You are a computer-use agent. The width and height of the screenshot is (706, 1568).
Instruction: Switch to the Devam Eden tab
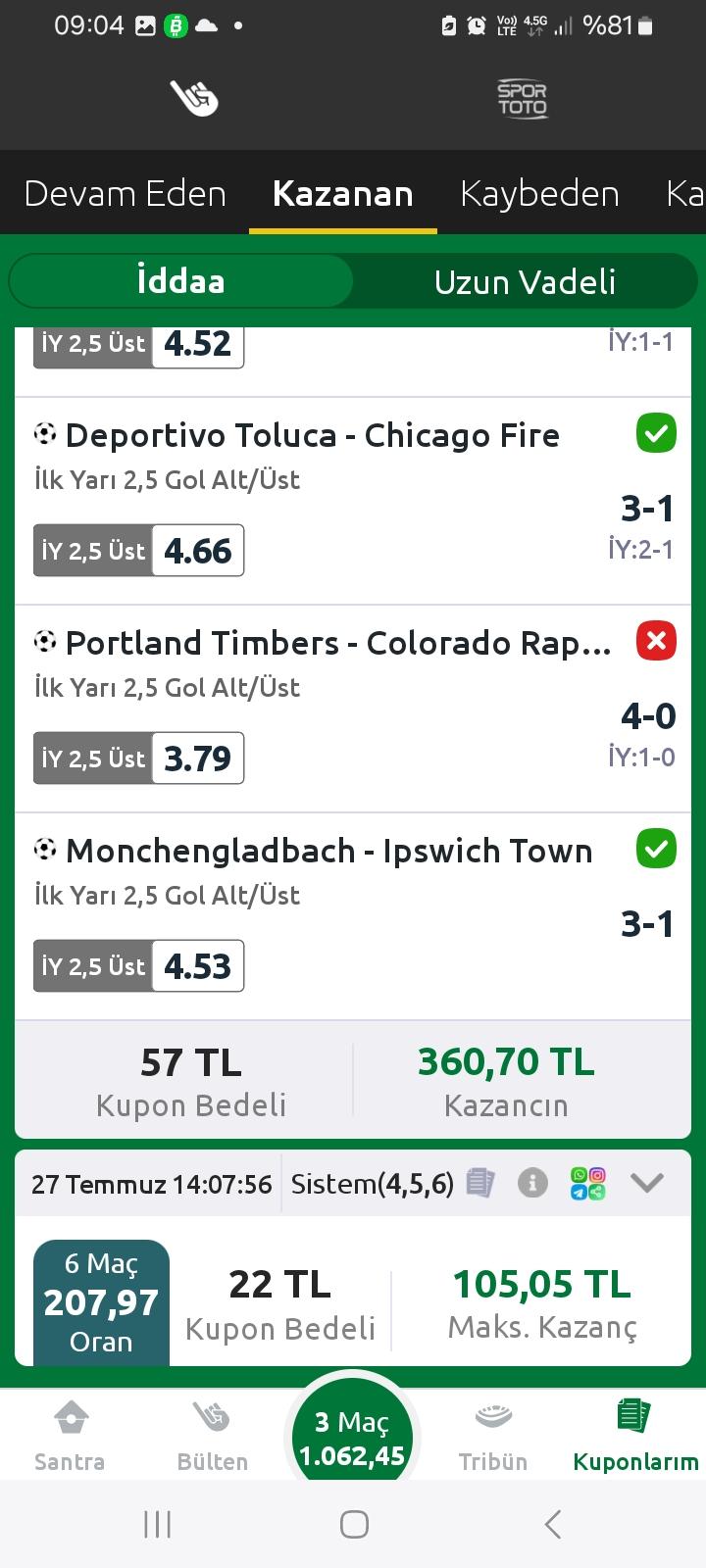click(x=125, y=194)
